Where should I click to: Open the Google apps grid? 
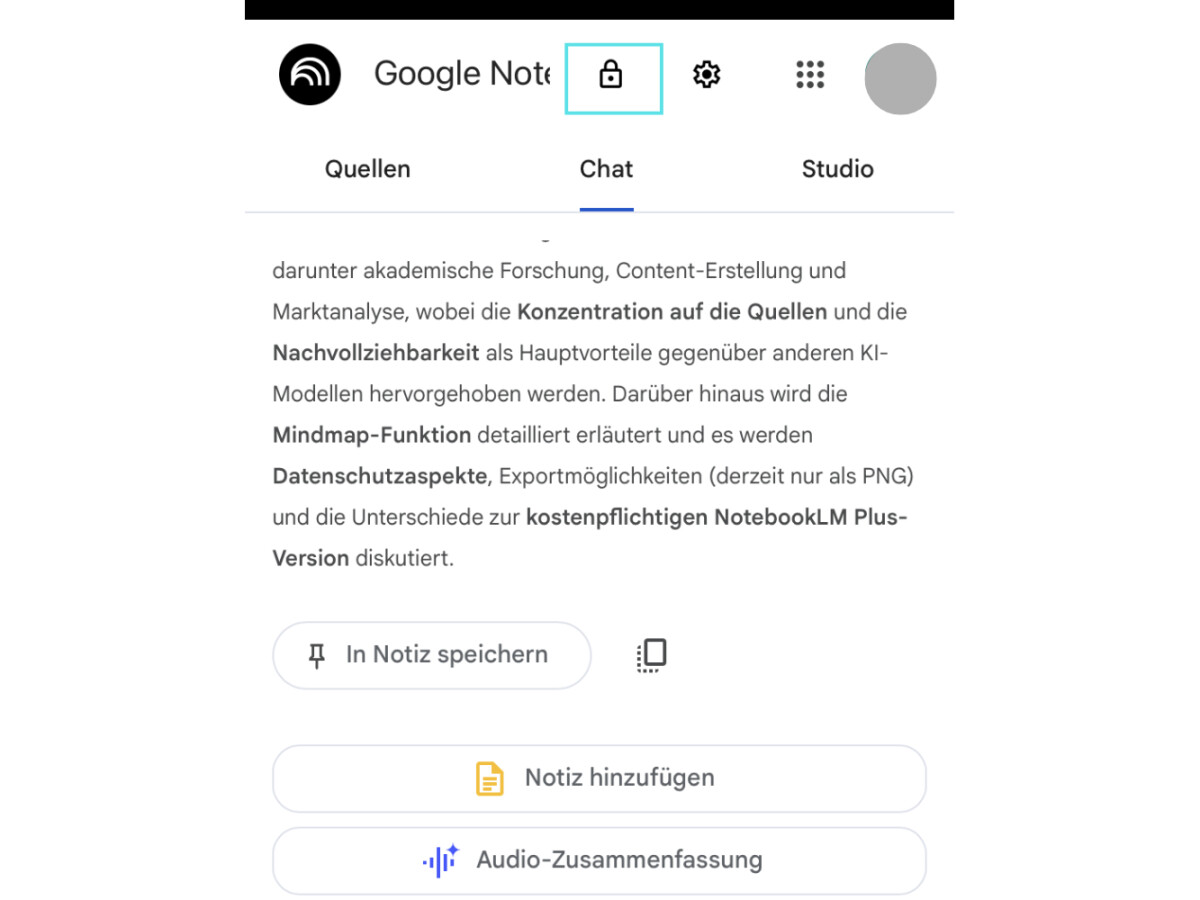pyautogui.click(x=809, y=75)
